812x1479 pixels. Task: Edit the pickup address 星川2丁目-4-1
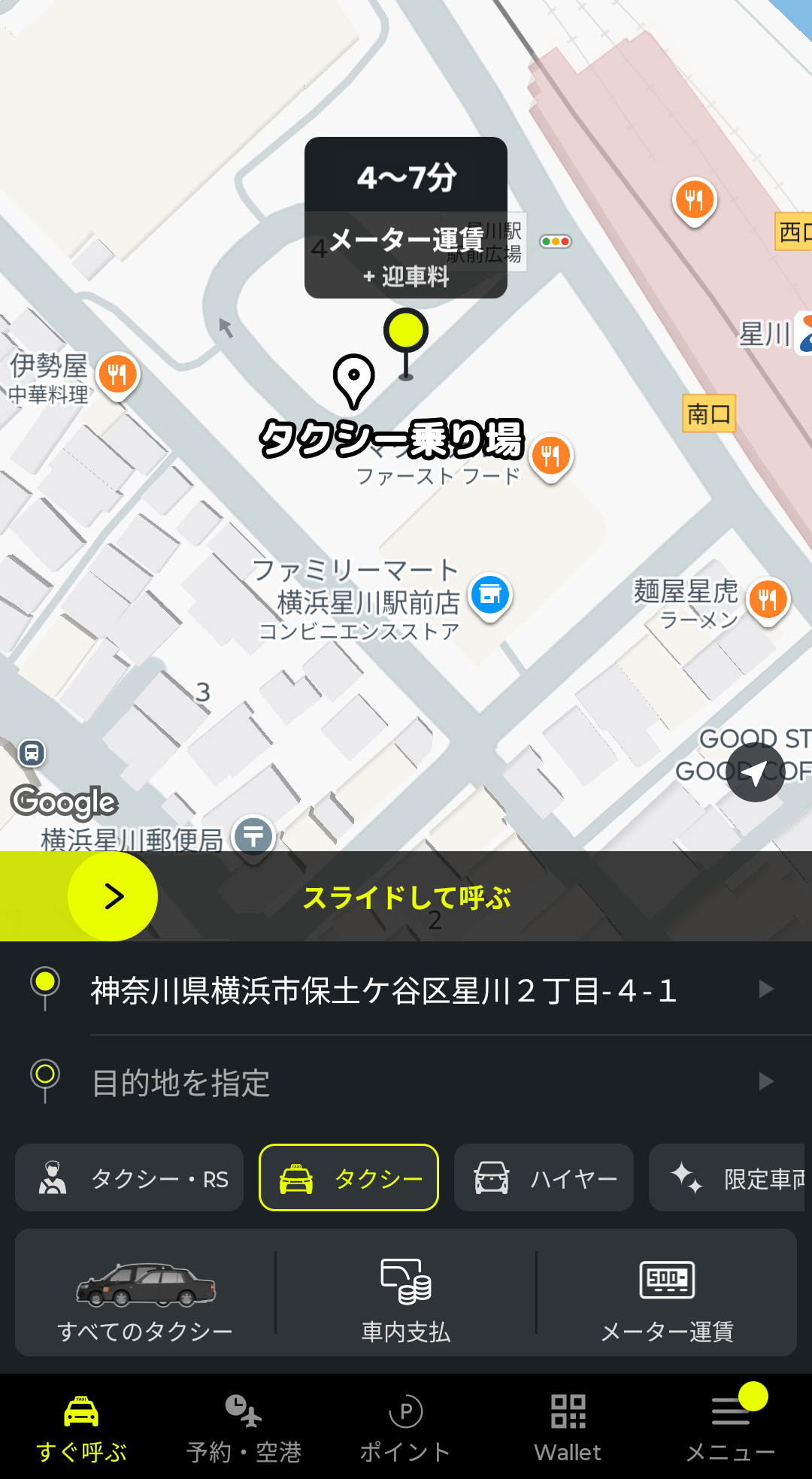383,990
